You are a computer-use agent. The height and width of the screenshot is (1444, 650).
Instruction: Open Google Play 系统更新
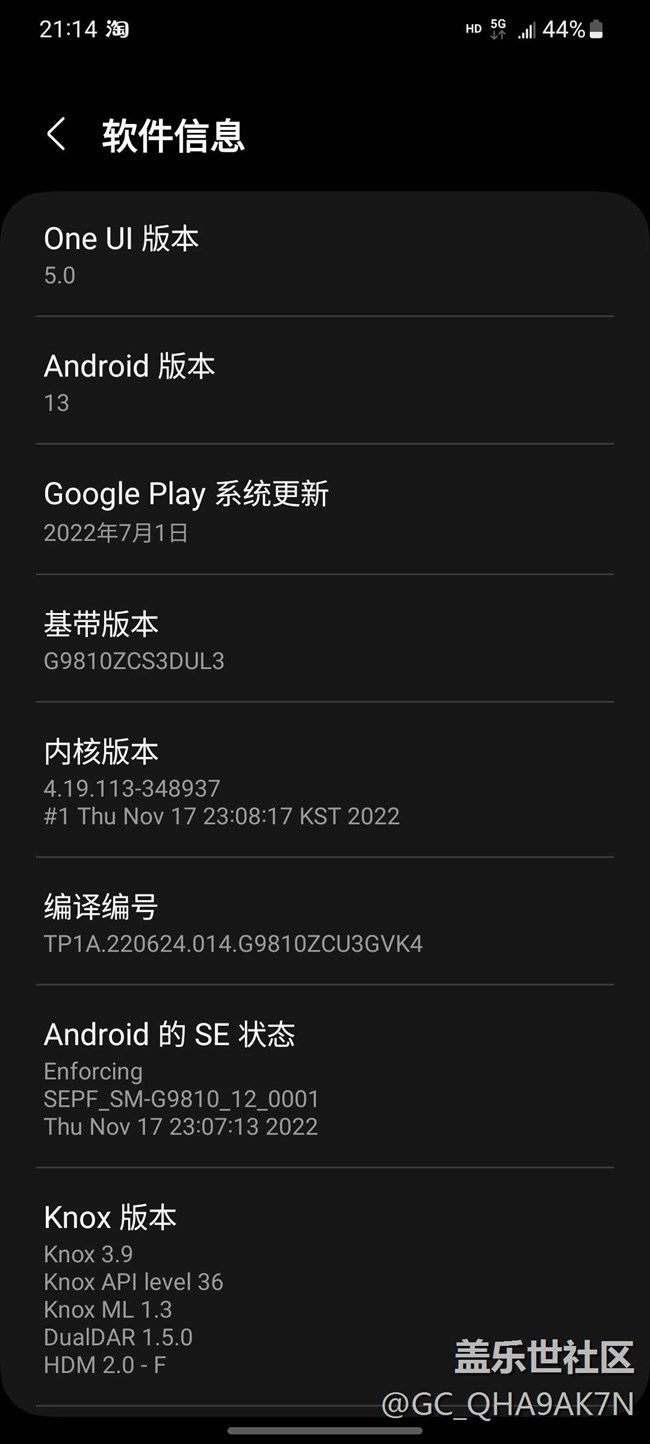[325, 510]
